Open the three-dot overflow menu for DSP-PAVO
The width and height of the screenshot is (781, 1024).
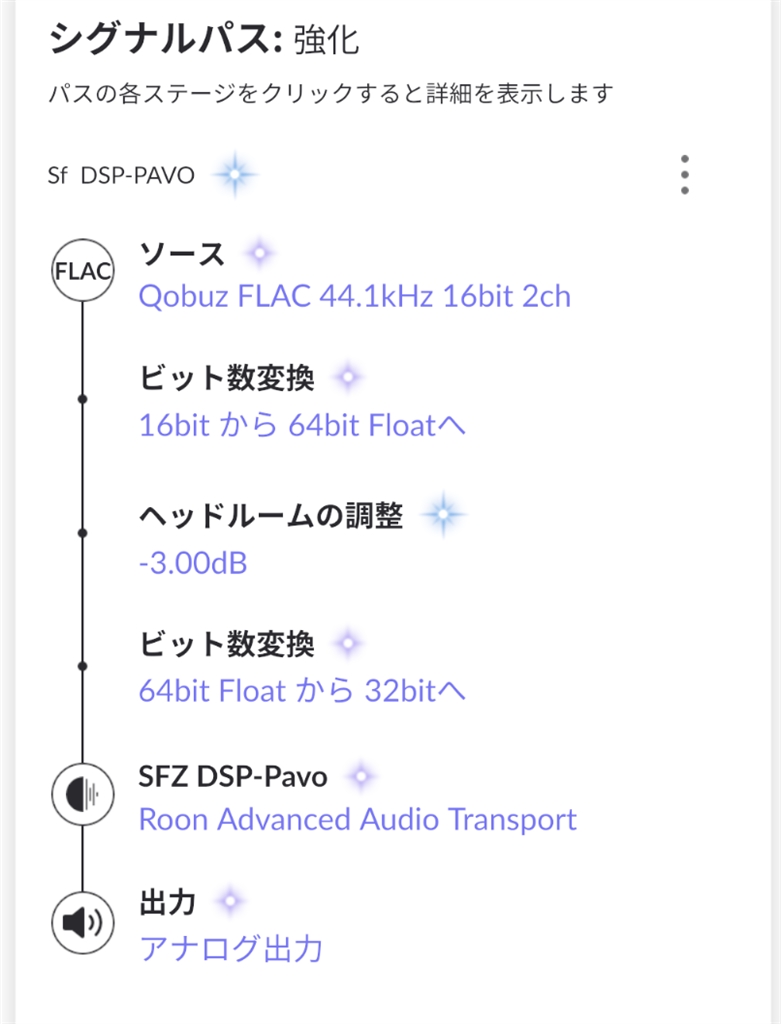(x=684, y=176)
